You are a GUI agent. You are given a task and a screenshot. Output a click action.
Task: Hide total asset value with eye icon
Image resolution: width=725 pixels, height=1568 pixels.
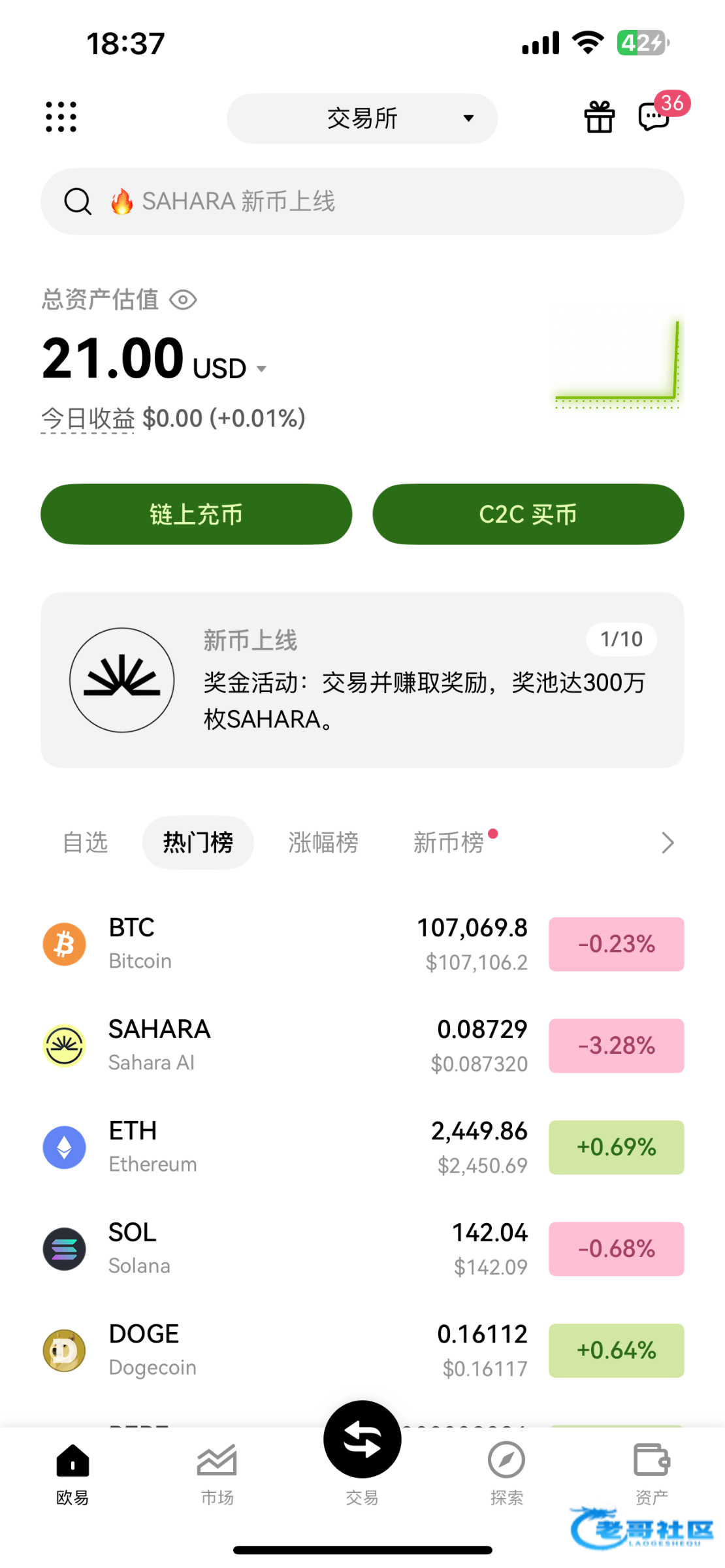point(183,300)
